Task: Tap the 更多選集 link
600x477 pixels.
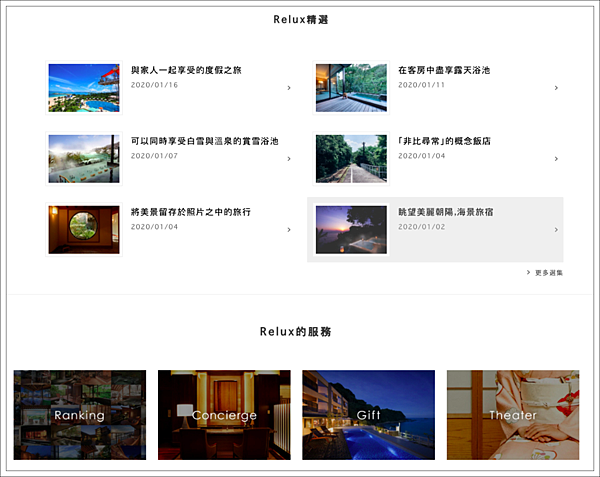Action: 546,272
